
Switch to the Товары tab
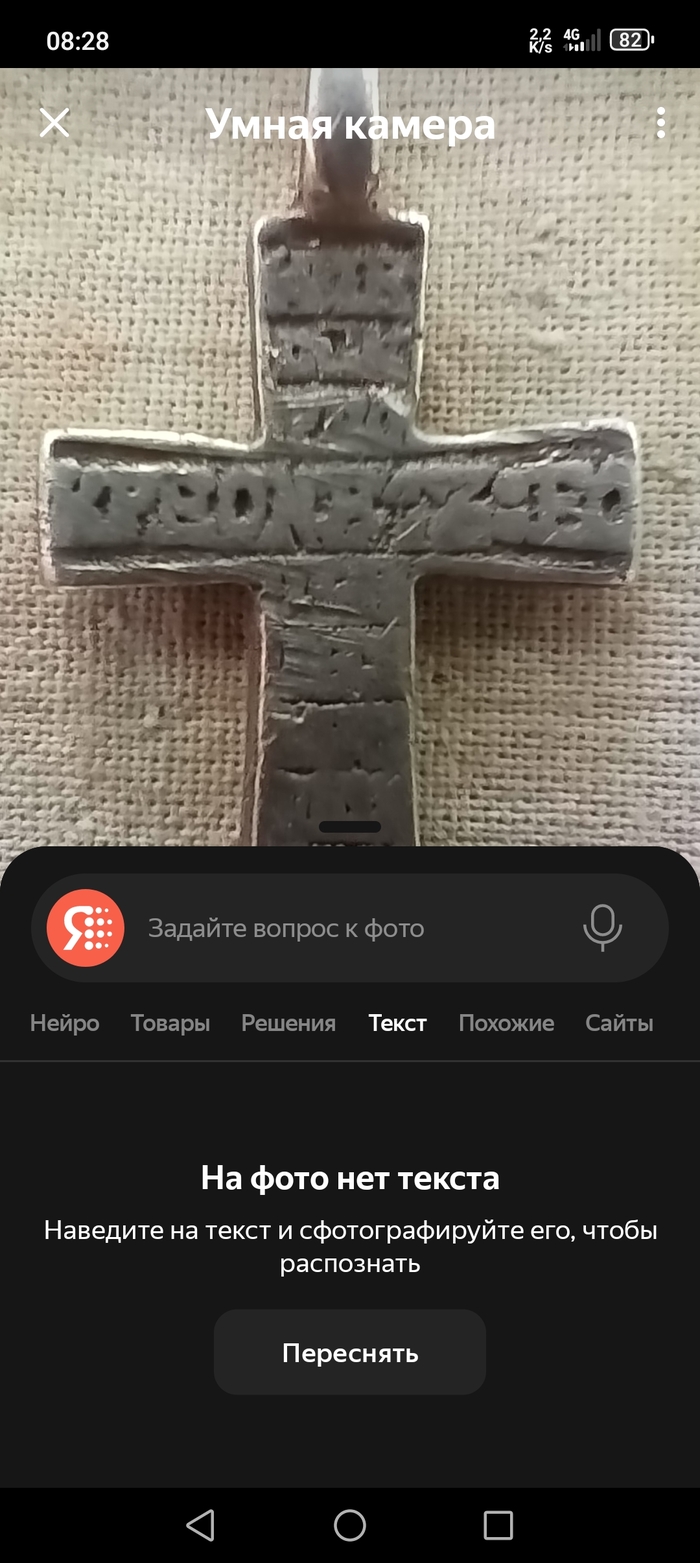170,1023
